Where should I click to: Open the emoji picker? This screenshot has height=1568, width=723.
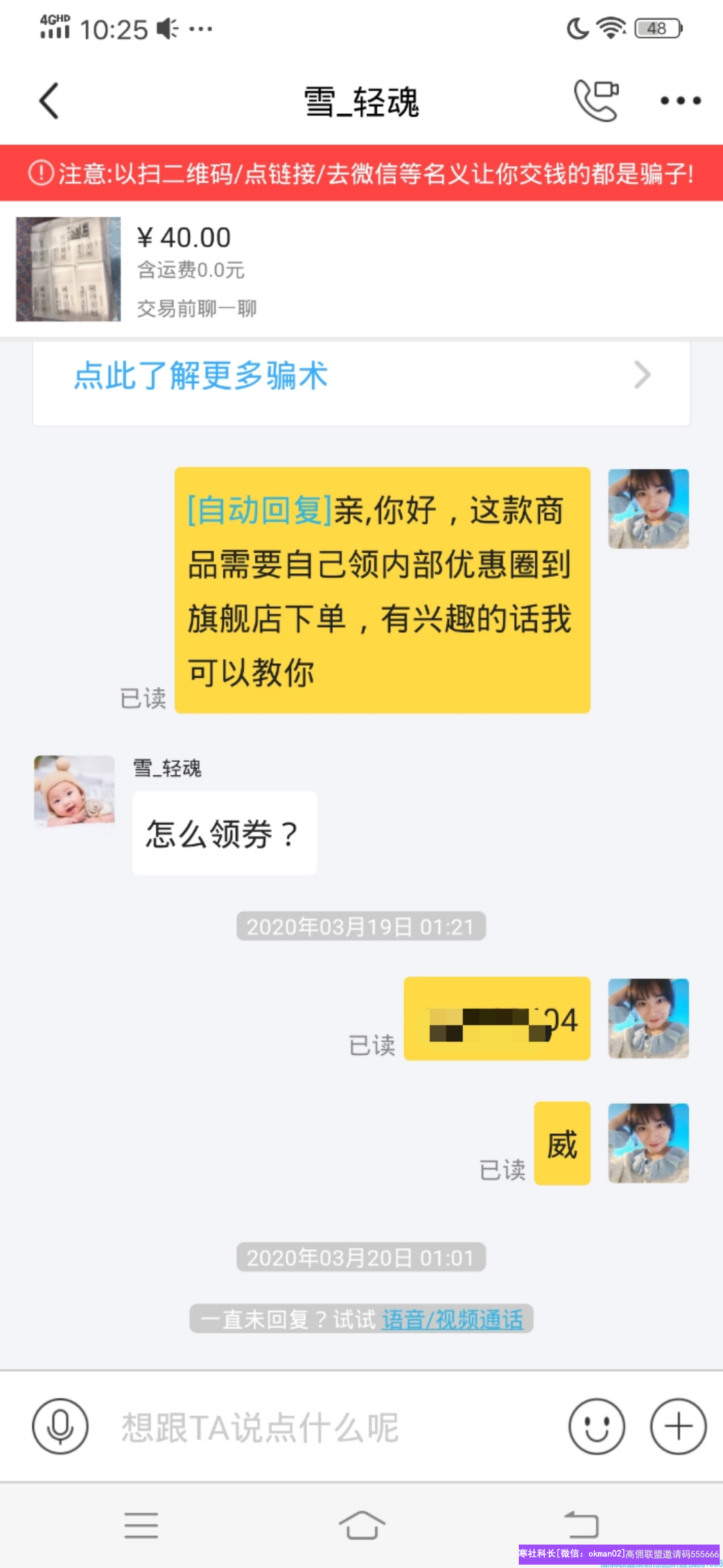[596, 1426]
